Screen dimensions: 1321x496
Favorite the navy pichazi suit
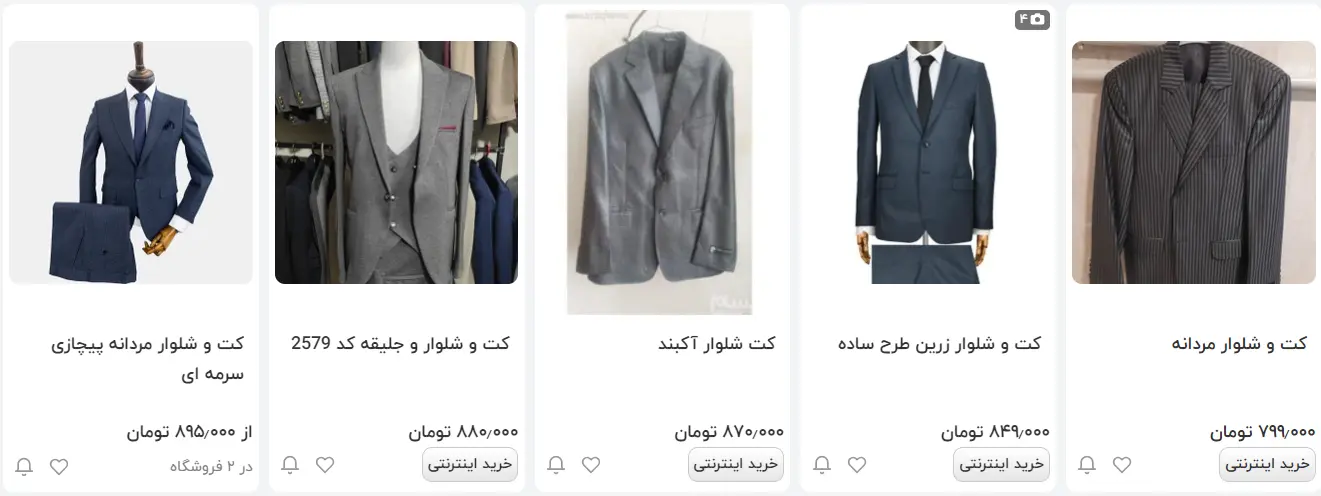(59, 466)
